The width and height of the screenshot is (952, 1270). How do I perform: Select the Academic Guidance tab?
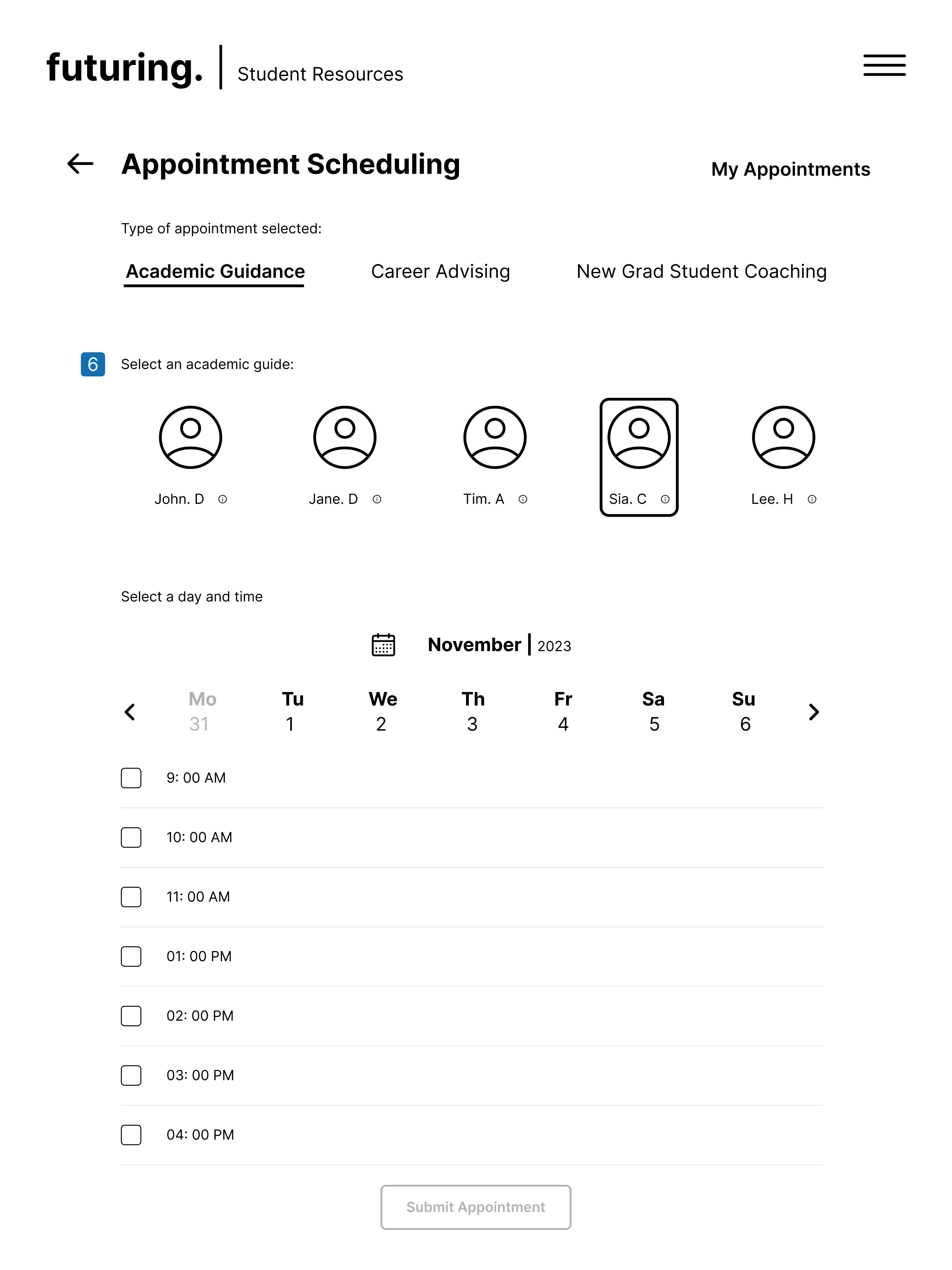tap(215, 271)
